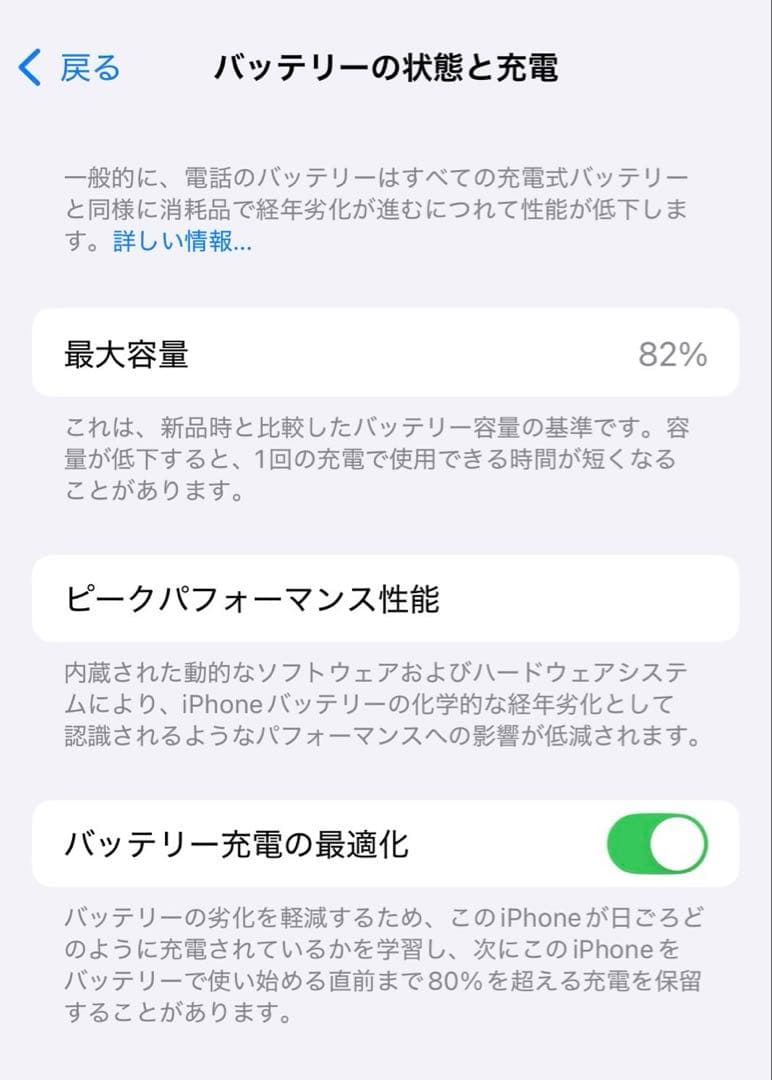
Task: Toggle the optimized battery charging switch off
Action: [660, 843]
